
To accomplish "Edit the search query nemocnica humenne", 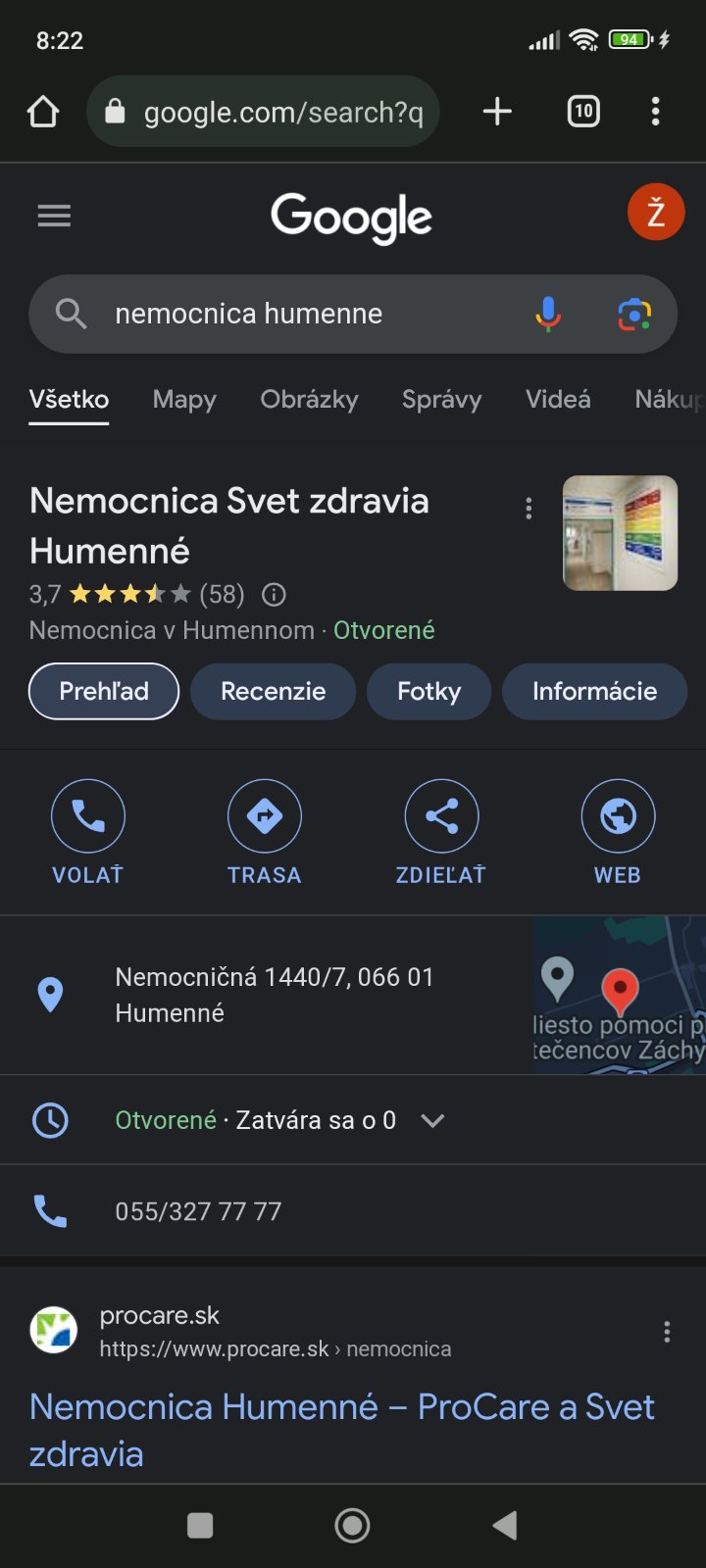I will pyautogui.click(x=294, y=314).
